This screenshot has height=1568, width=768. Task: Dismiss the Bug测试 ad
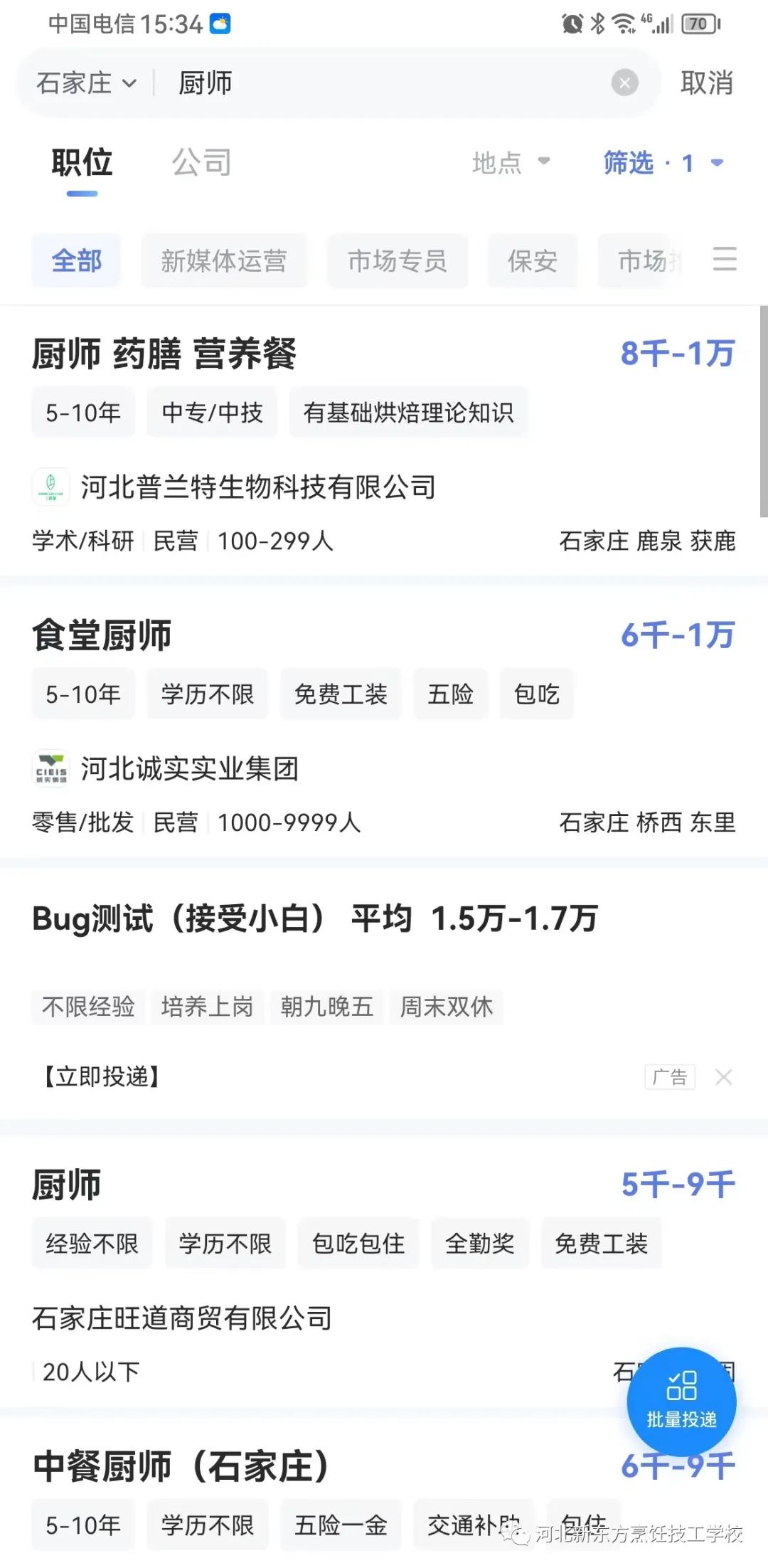[723, 1077]
